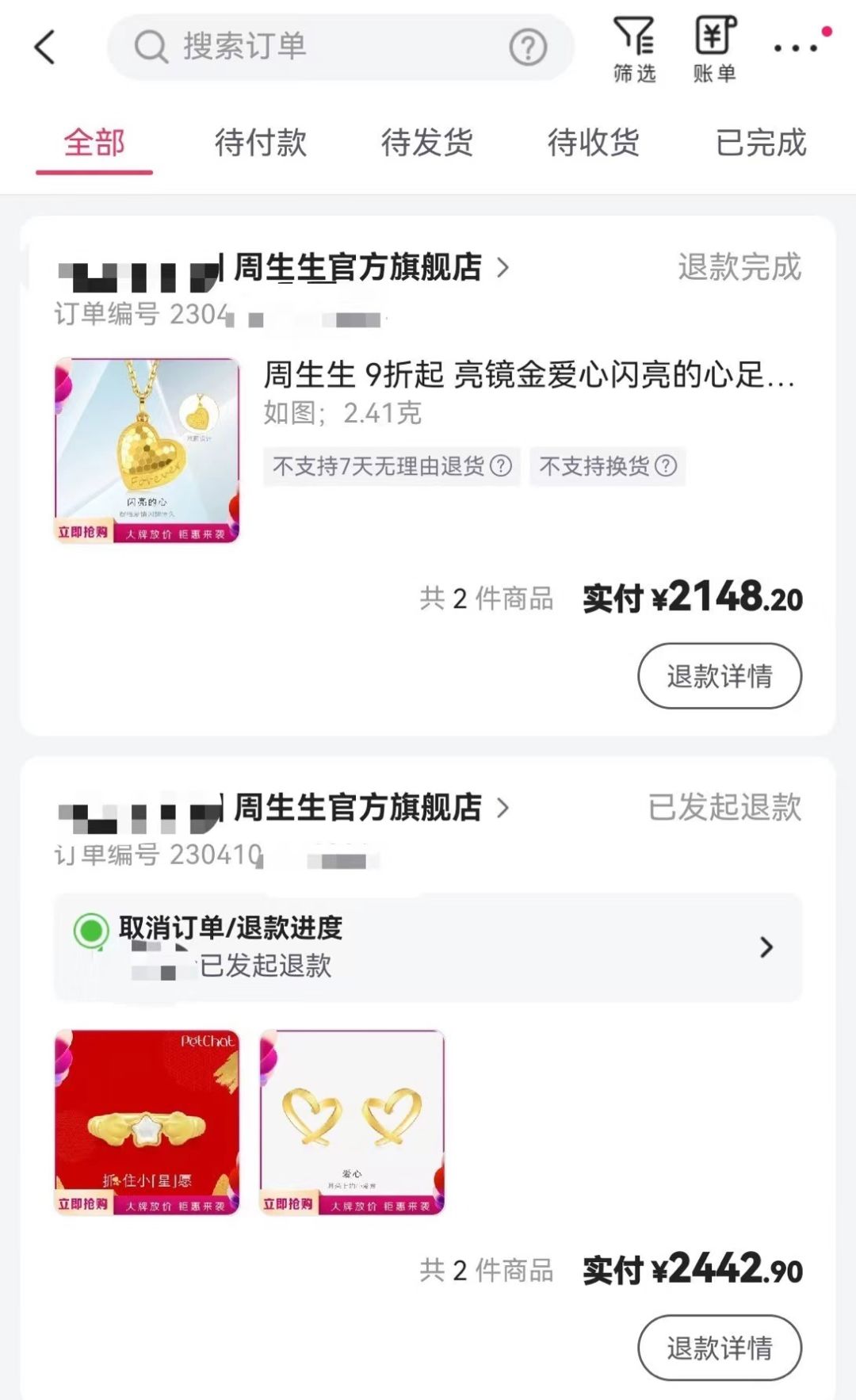Tap the 搜索订单 search field

[x=317, y=47]
